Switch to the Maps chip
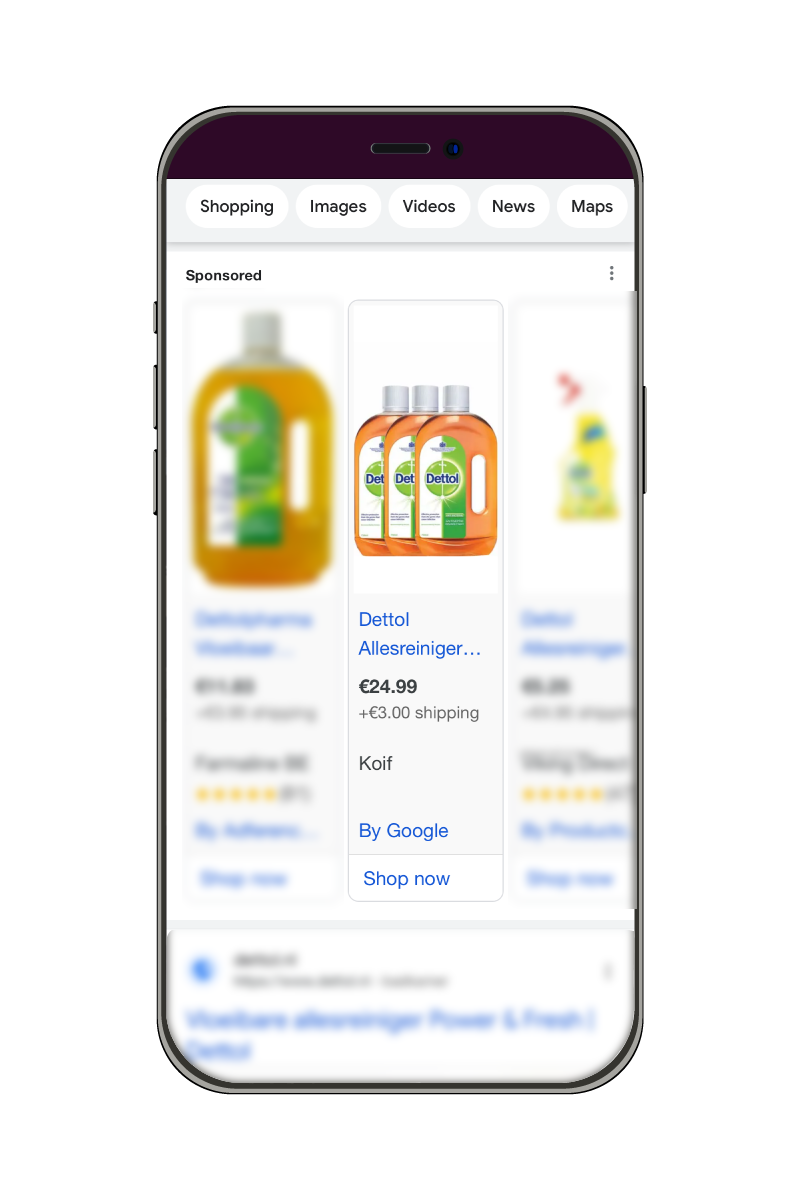Viewport: 800px width, 1200px height. click(592, 207)
